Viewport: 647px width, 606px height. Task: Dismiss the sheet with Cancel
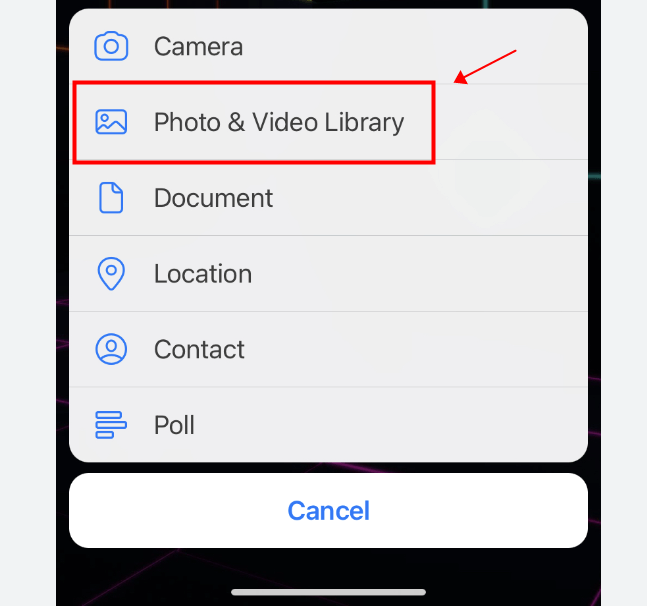328,511
